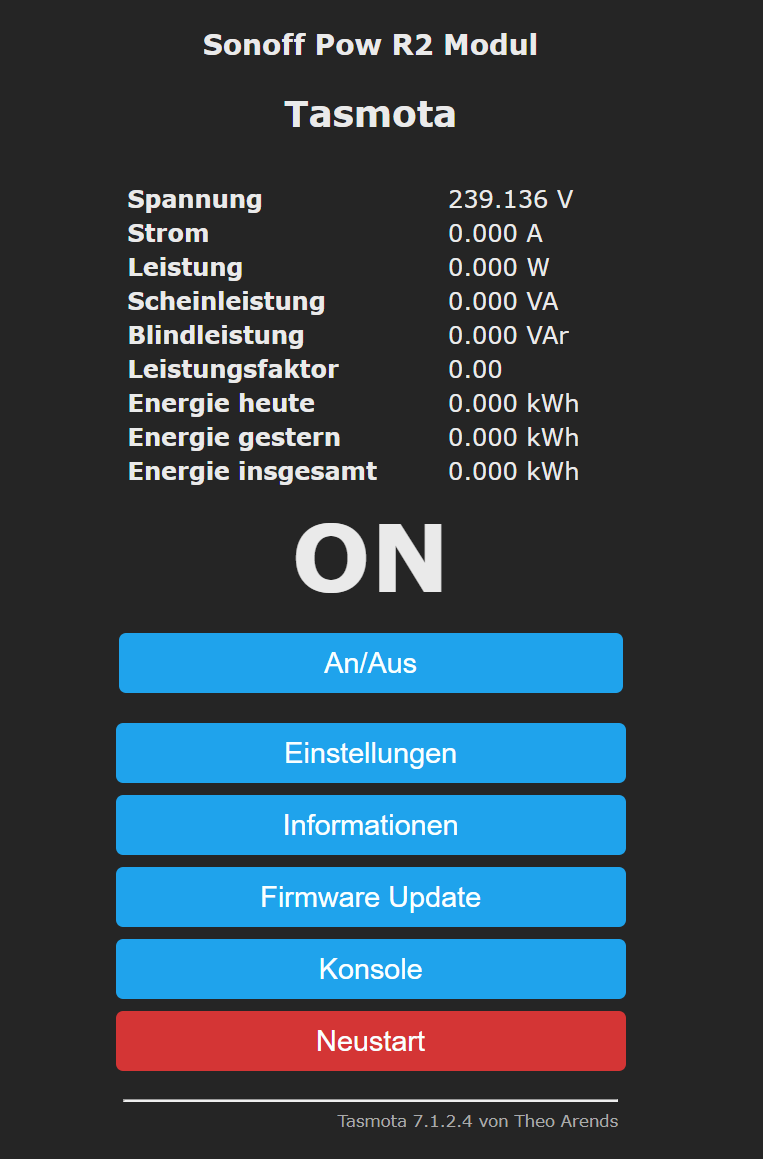The image size is (763, 1159).
Task: Open the Konsole
Action: (370, 969)
